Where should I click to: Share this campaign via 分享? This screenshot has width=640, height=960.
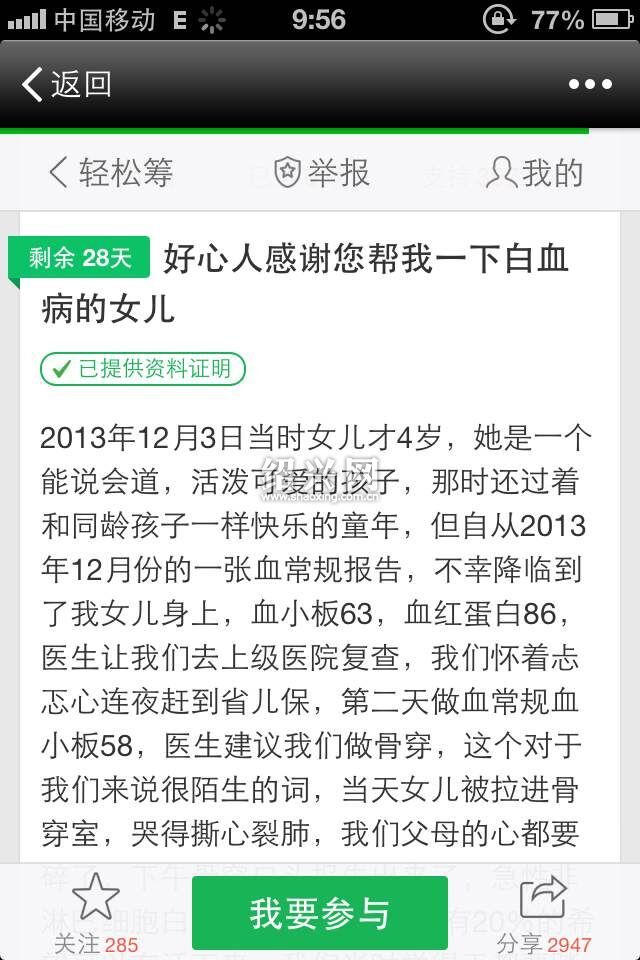pos(544,908)
